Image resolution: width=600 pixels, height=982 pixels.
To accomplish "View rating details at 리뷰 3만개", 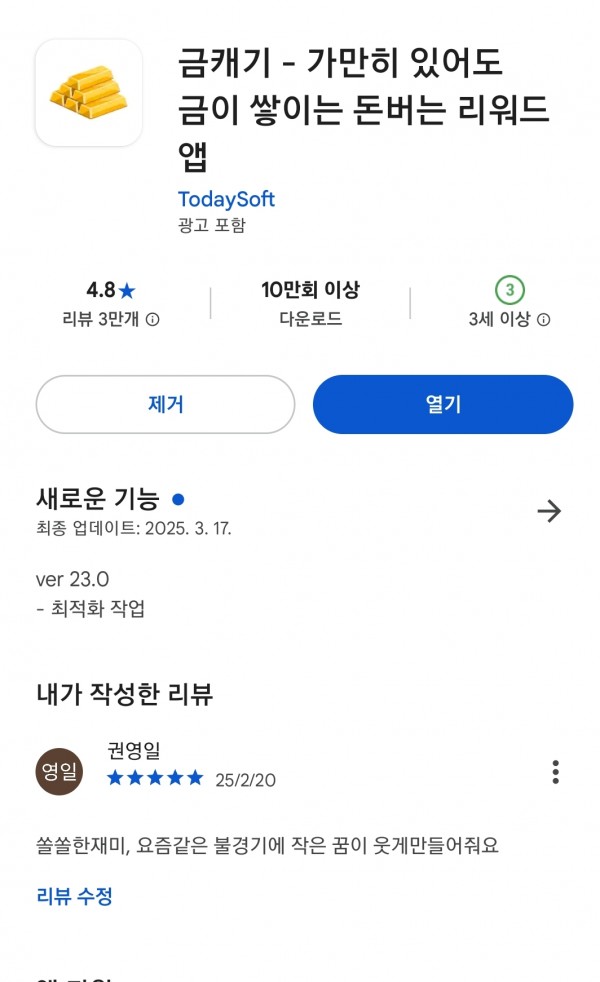I will coord(111,319).
